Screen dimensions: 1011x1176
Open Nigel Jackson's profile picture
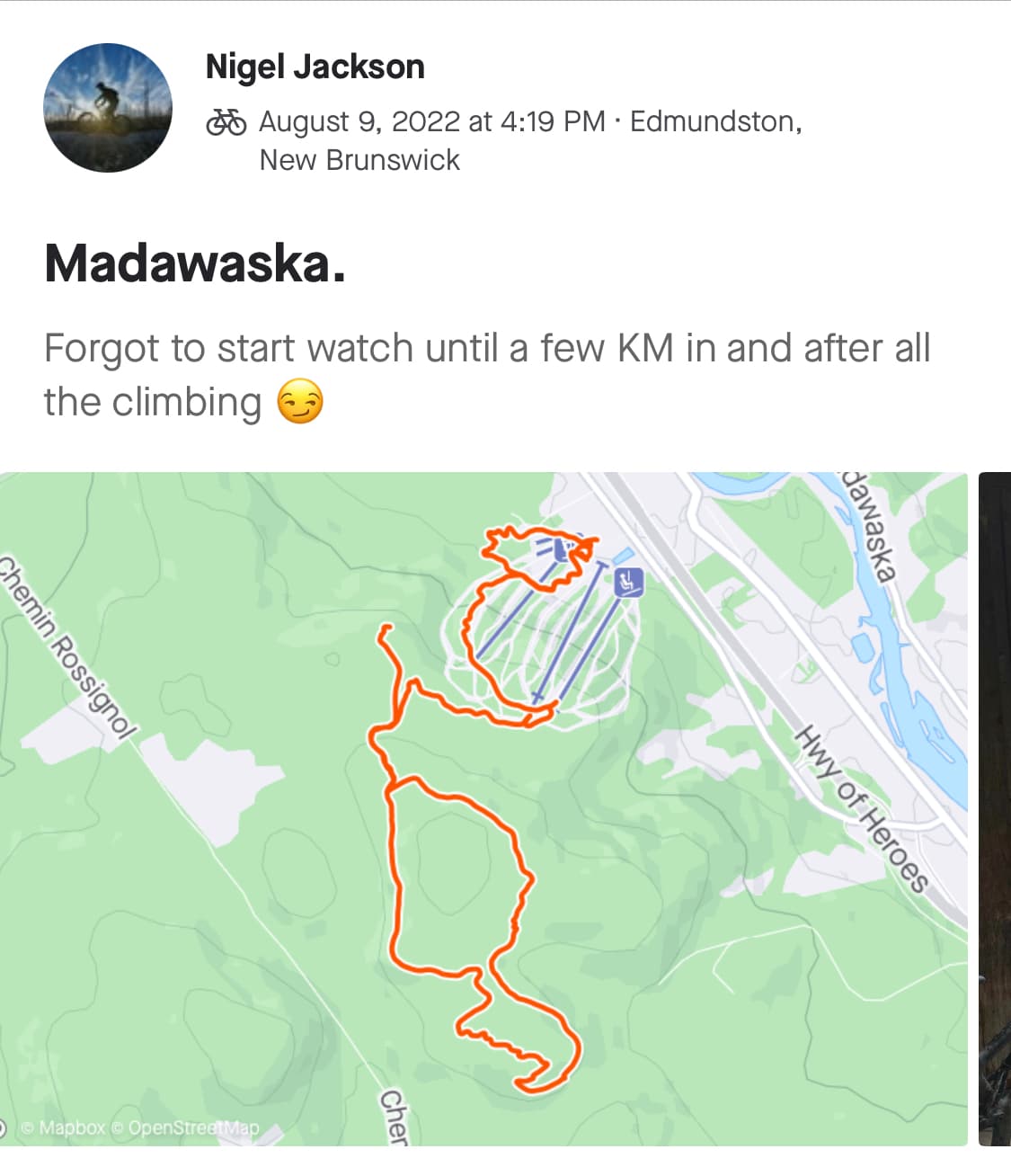[108, 108]
